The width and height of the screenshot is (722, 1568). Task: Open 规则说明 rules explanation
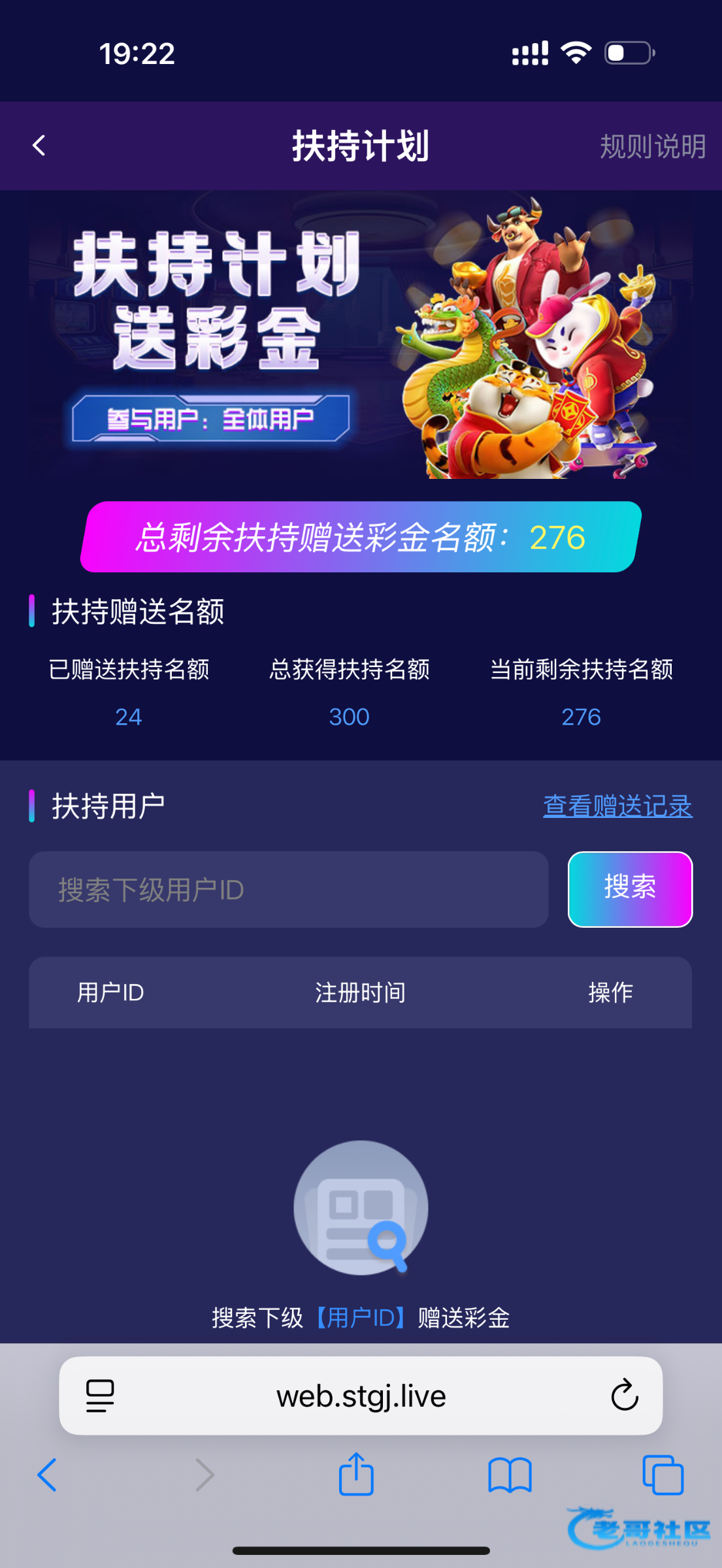652,146
